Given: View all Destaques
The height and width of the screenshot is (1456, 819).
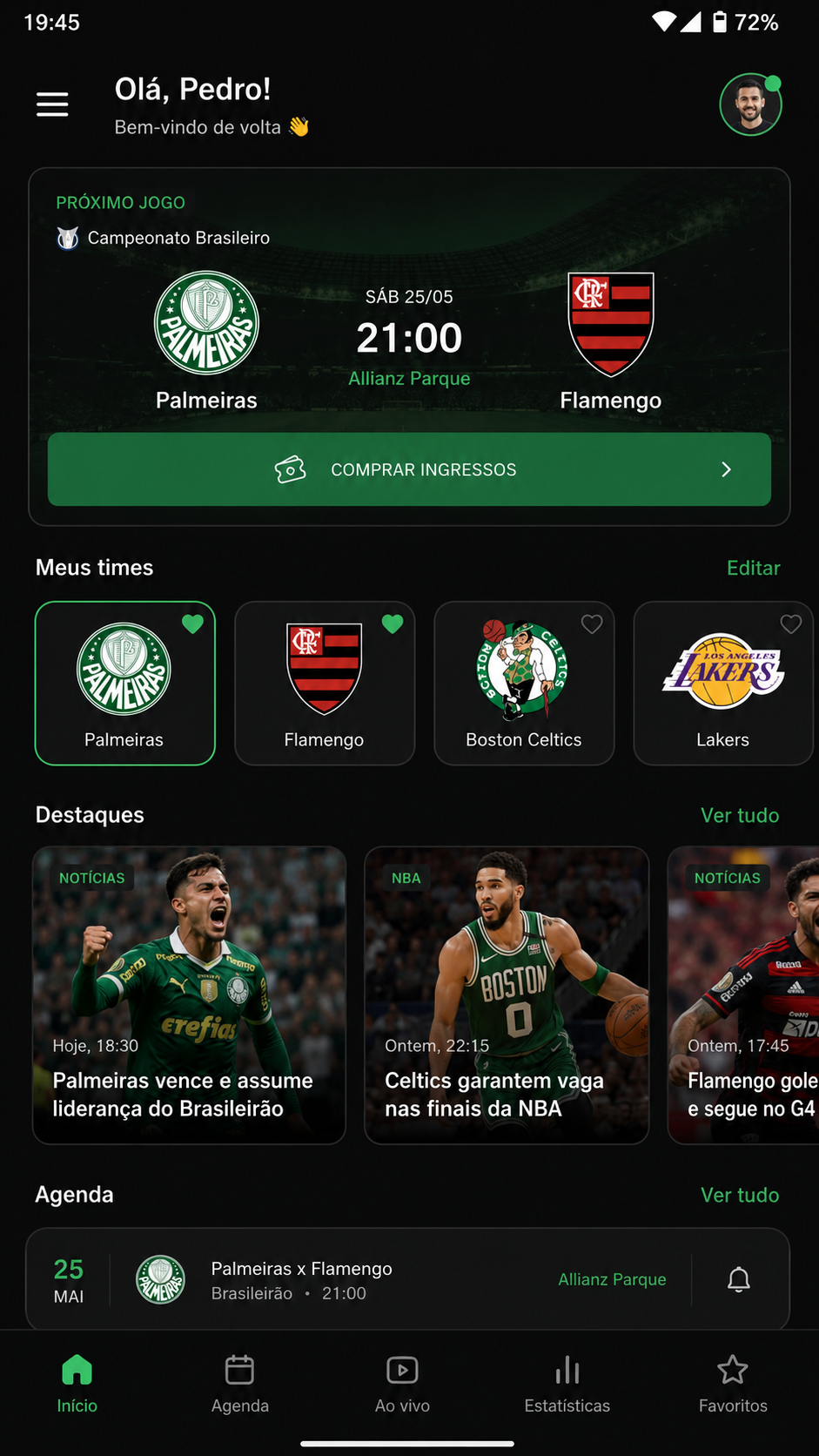Looking at the screenshot, I should click(x=740, y=815).
